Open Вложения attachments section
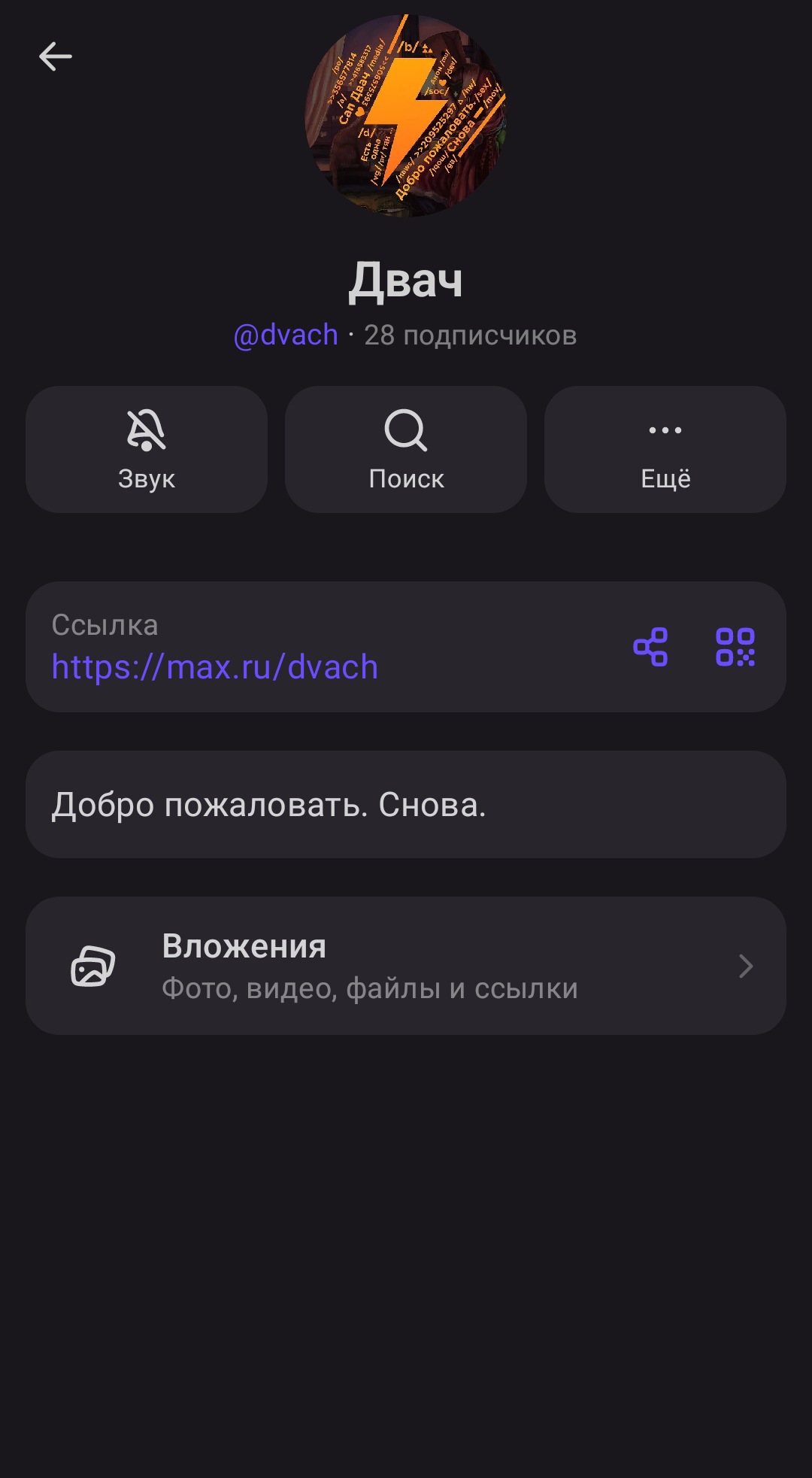 click(406, 966)
